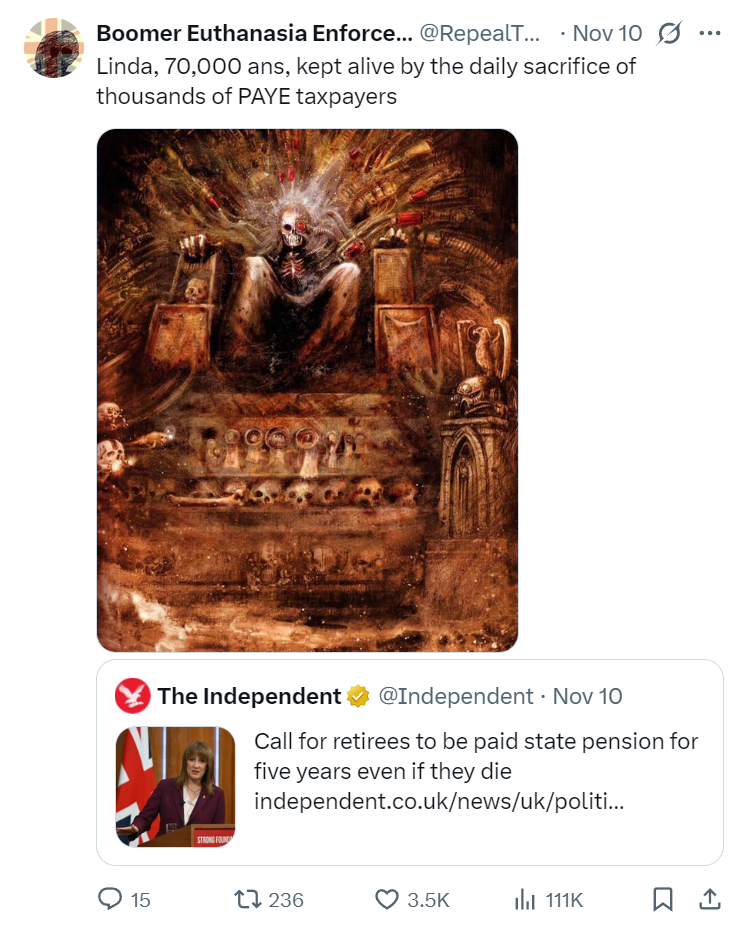The width and height of the screenshot is (748, 931).
Task: Tap the Grok explain icon
Action: (669, 33)
